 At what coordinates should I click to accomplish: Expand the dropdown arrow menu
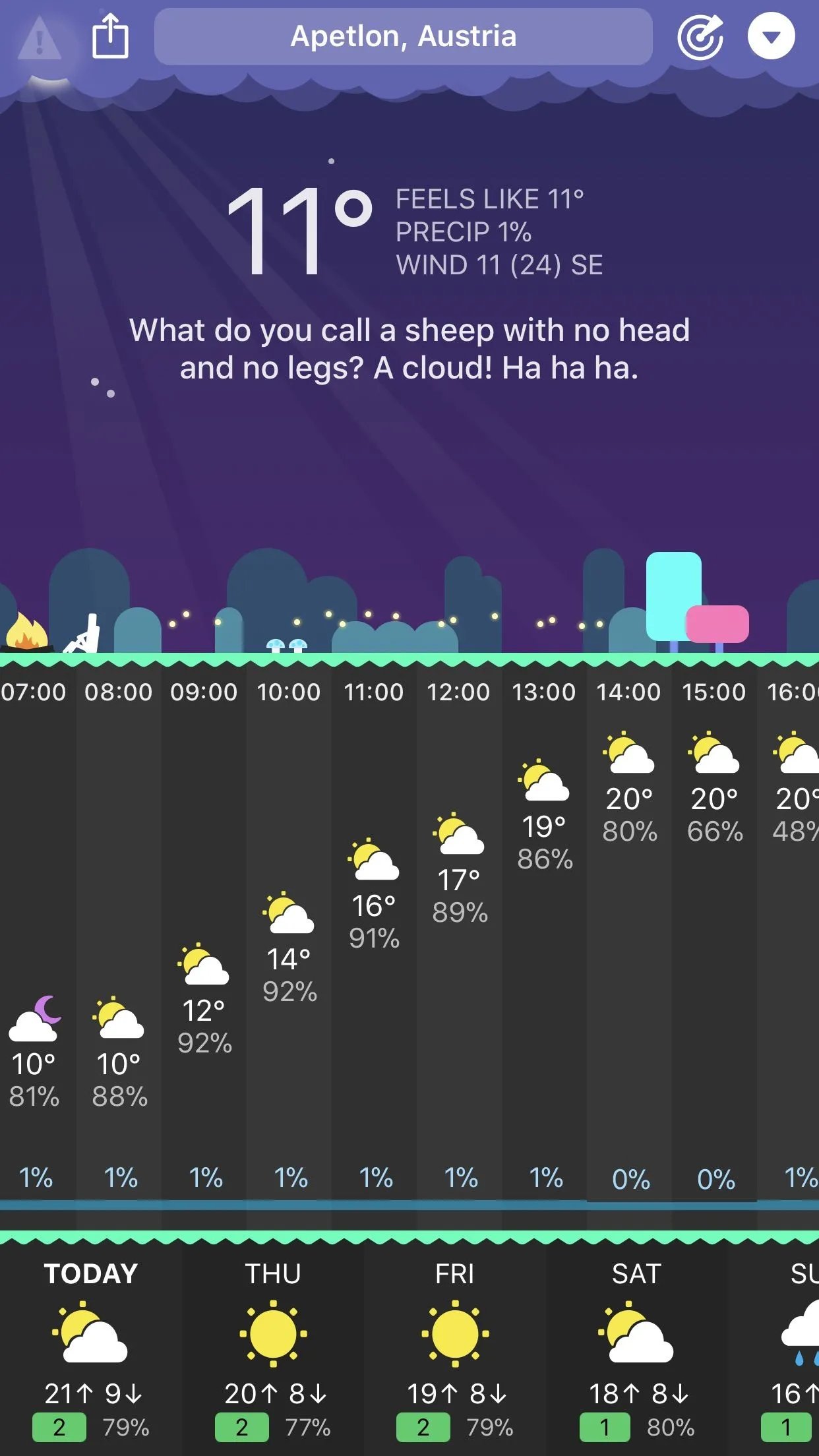[771, 36]
